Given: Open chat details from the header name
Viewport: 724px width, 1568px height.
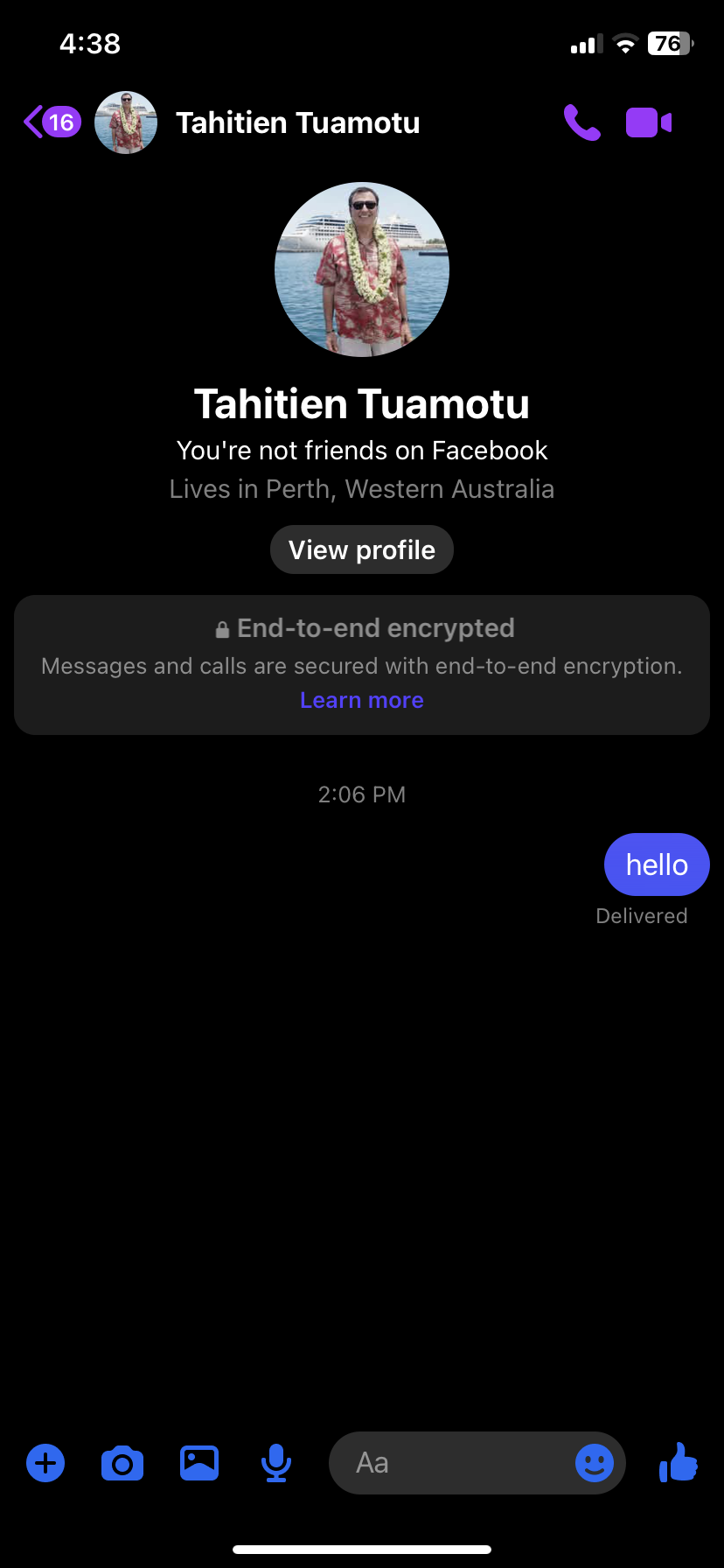Looking at the screenshot, I should tap(297, 122).
